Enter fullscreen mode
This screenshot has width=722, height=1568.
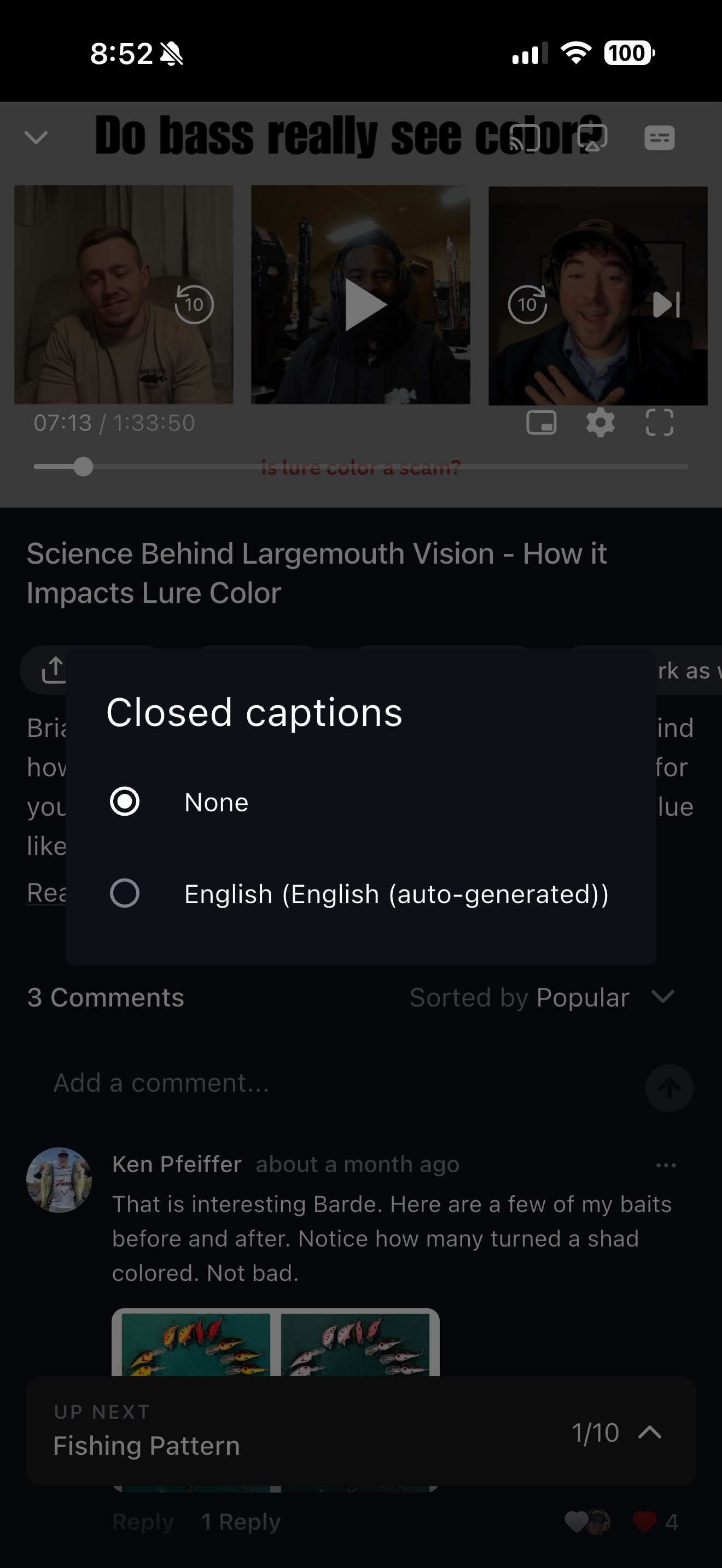pos(659,423)
